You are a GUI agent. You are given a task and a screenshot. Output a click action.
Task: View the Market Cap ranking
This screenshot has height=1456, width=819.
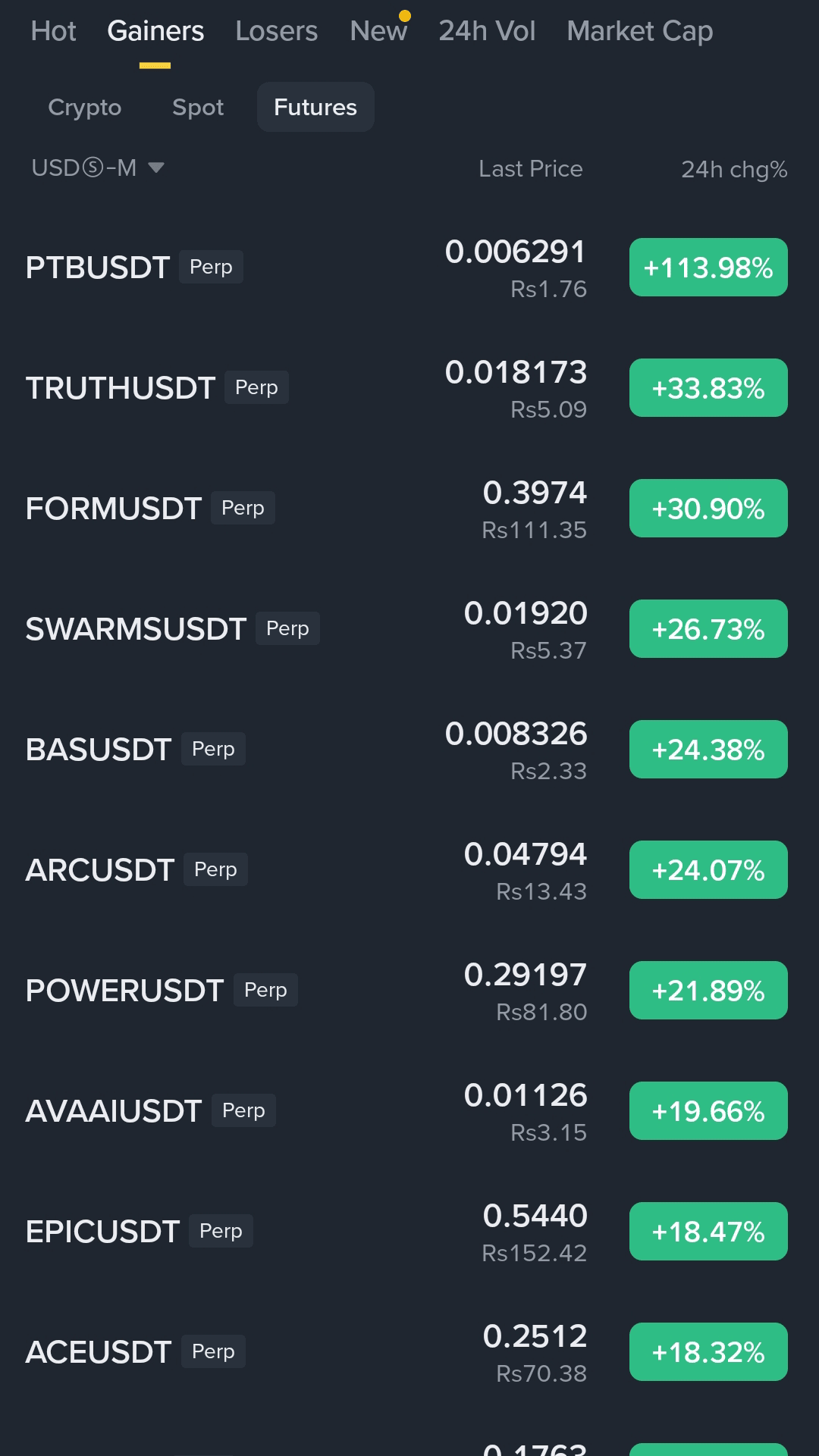639,31
